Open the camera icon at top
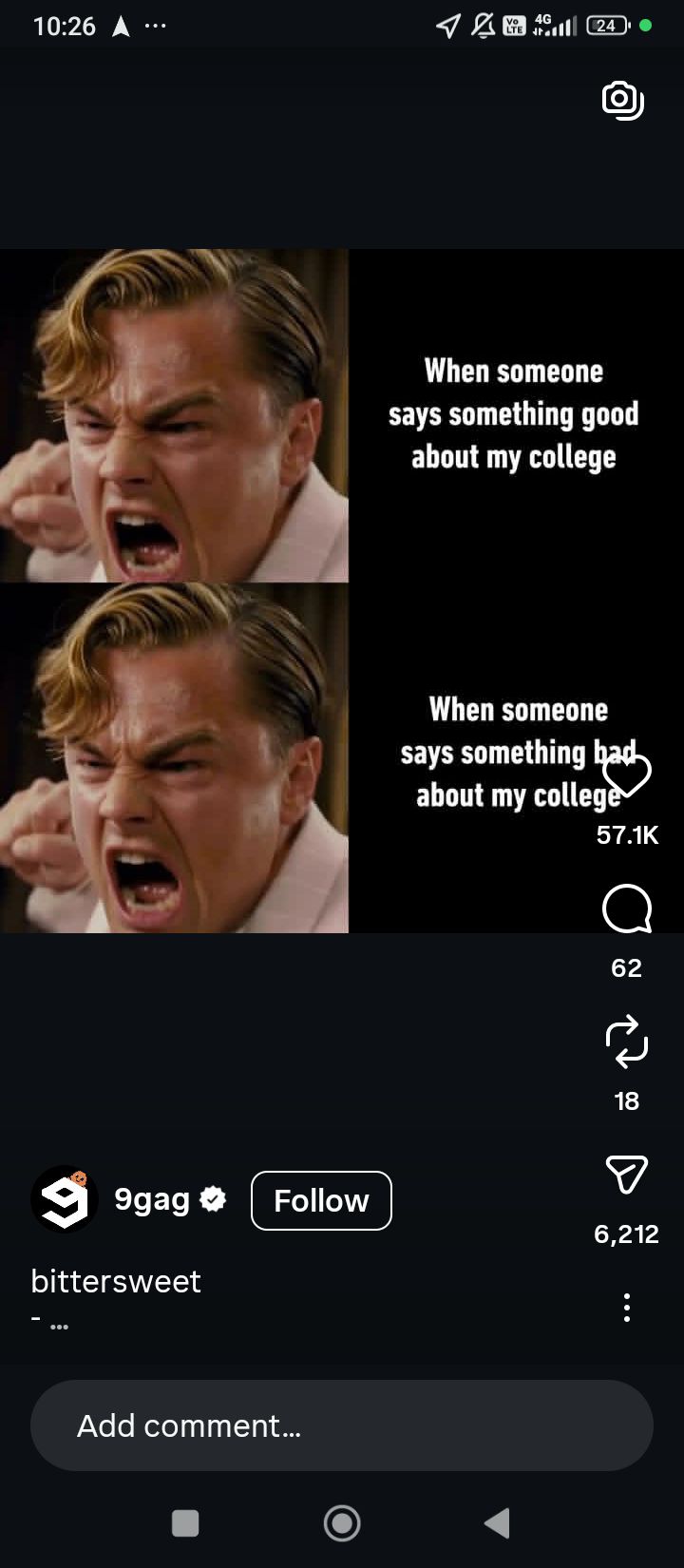This screenshot has height=1568, width=684. point(623,101)
